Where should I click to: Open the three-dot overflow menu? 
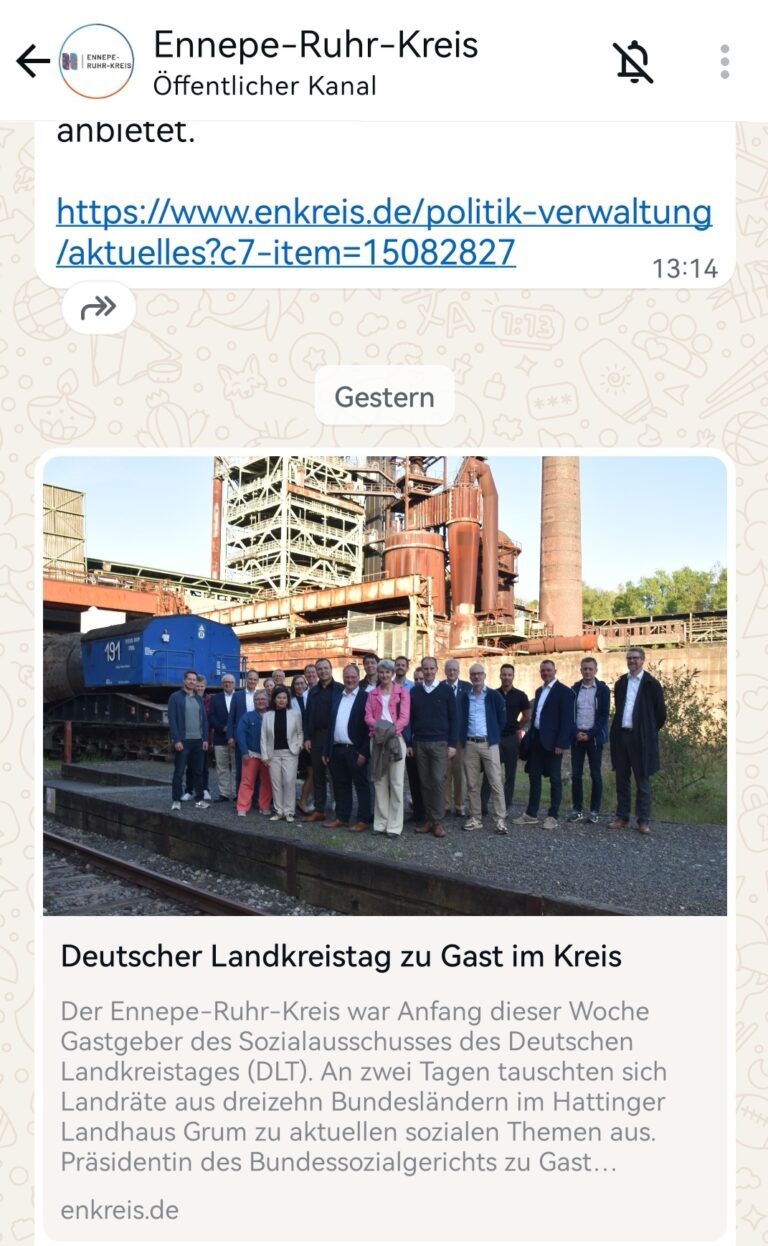tap(725, 62)
